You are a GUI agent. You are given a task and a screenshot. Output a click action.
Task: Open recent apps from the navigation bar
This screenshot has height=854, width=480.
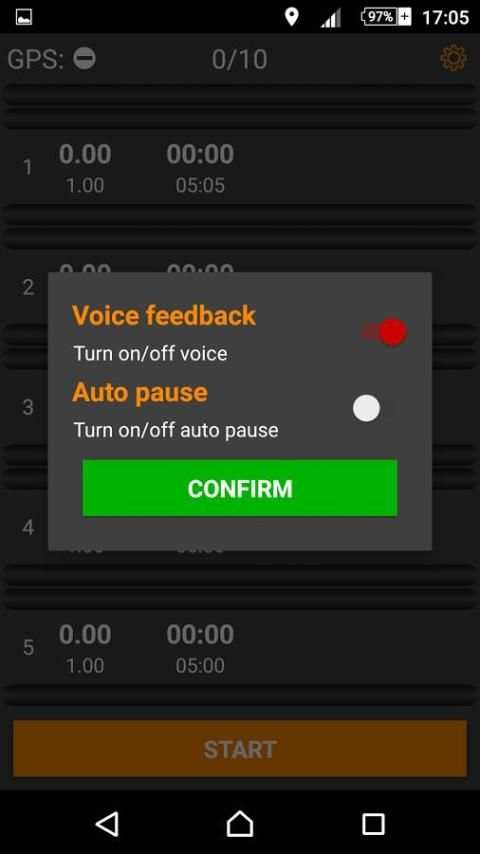coord(373,824)
